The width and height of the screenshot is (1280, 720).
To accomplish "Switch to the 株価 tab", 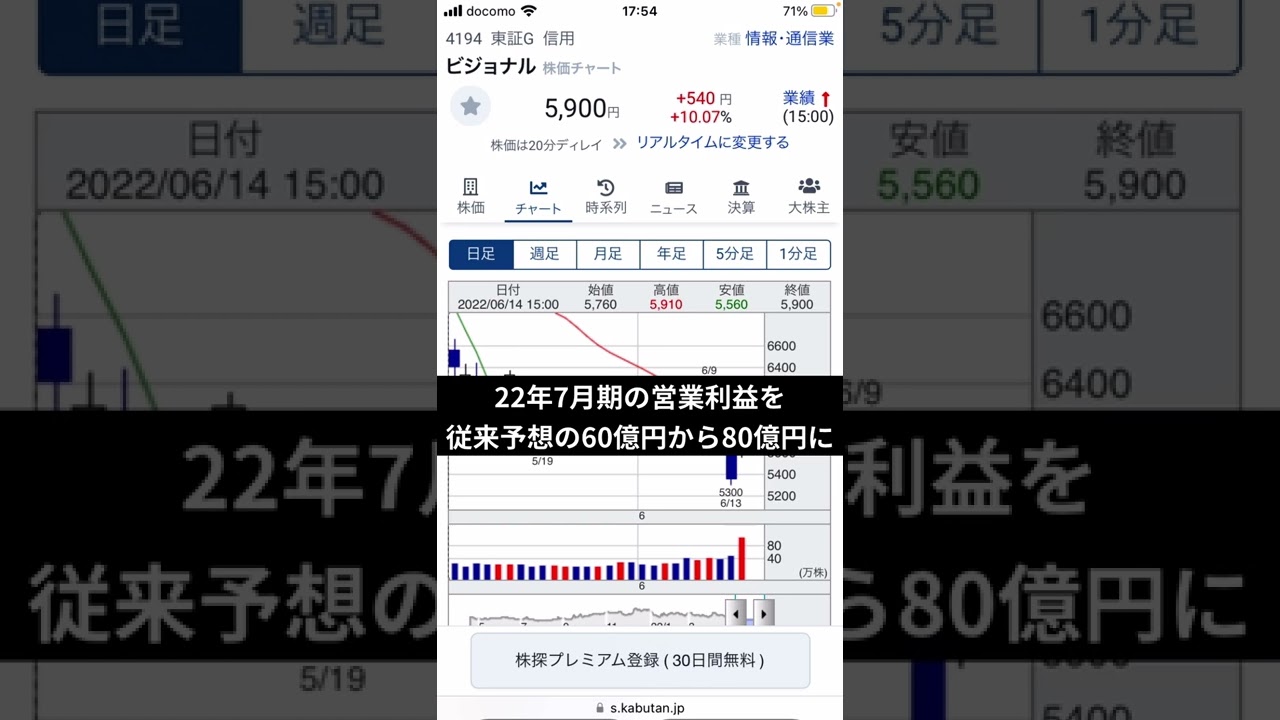I will pyautogui.click(x=471, y=196).
